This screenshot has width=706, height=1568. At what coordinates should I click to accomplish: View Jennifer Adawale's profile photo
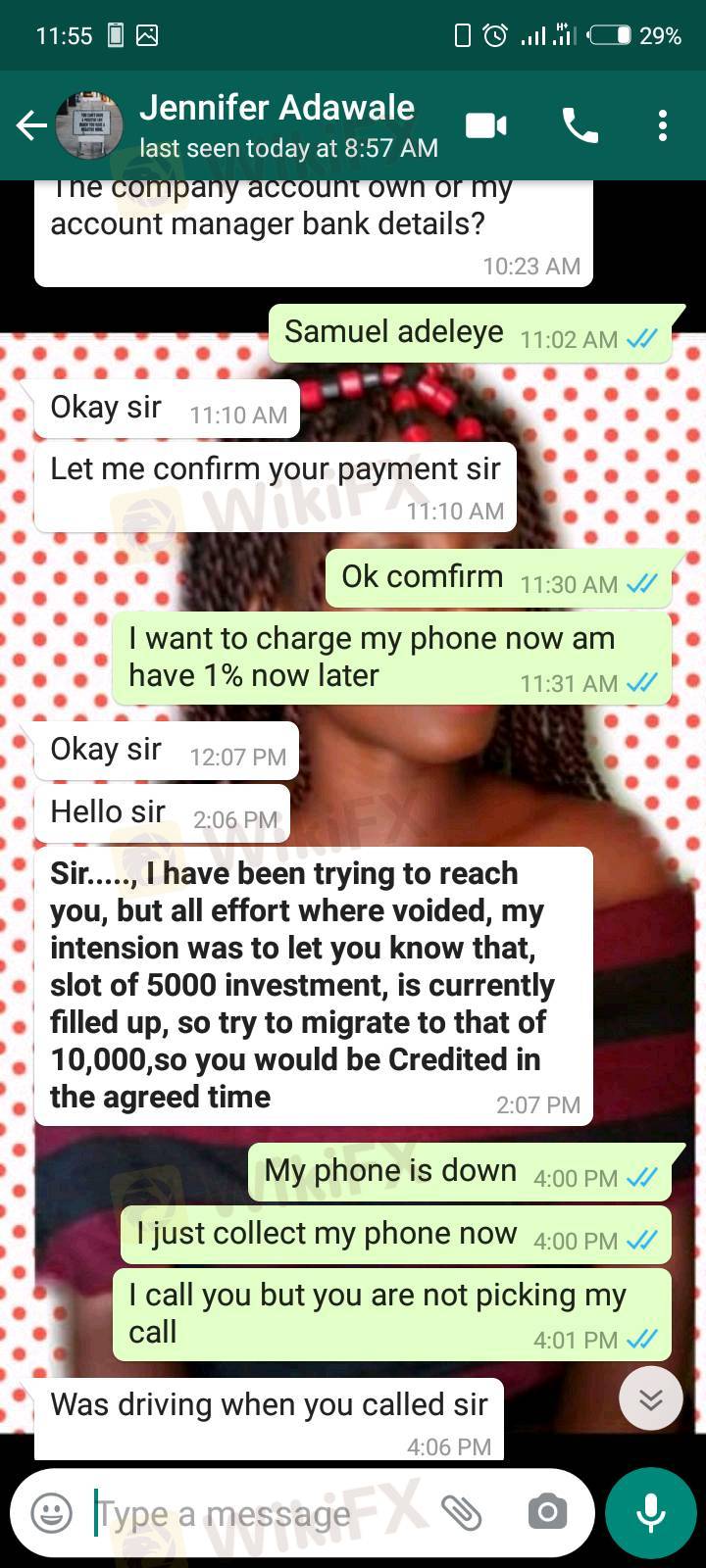(x=89, y=125)
